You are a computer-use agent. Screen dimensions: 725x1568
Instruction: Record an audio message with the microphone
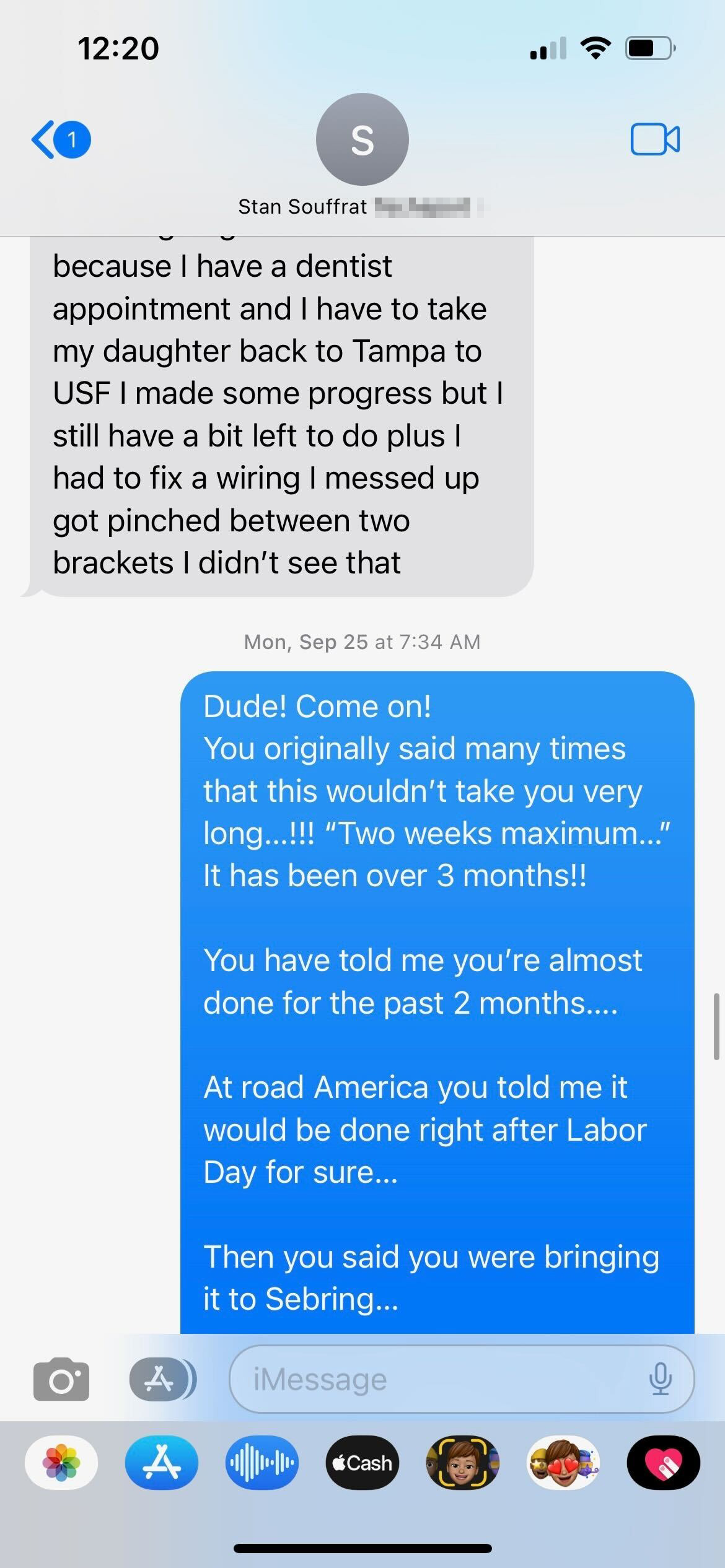[660, 1379]
